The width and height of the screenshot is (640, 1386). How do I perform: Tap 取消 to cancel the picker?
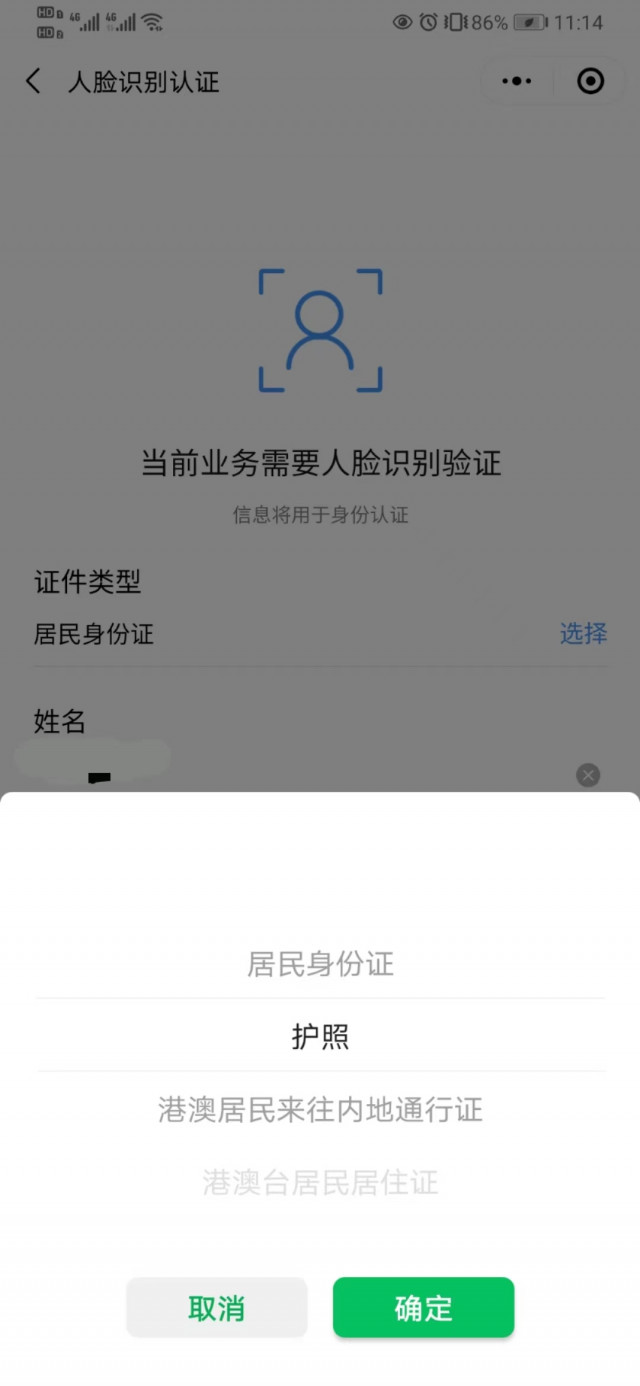coord(216,1307)
